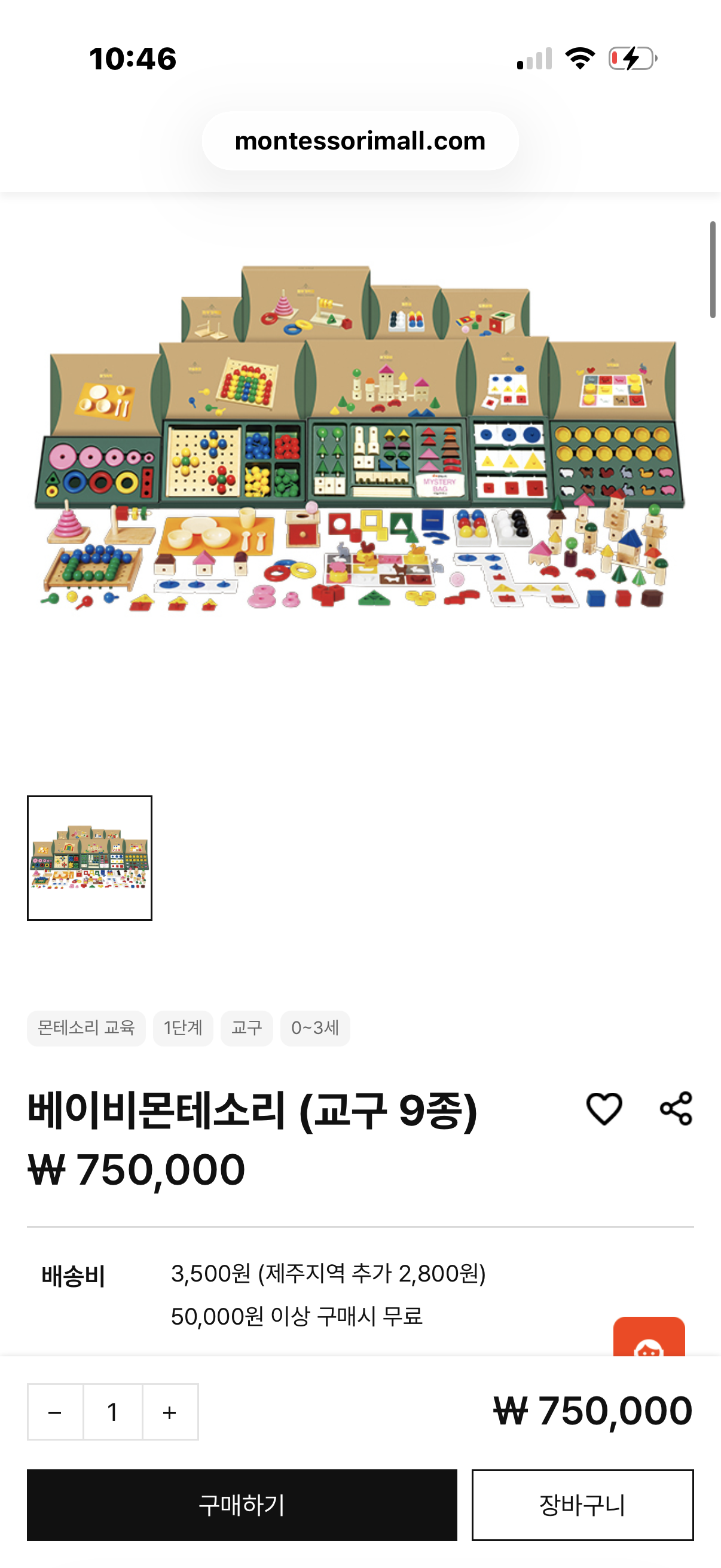The height and width of the screenshot is (1568, 721).
Task: Add to cart with 장바구니 button
Action: 582,1505
